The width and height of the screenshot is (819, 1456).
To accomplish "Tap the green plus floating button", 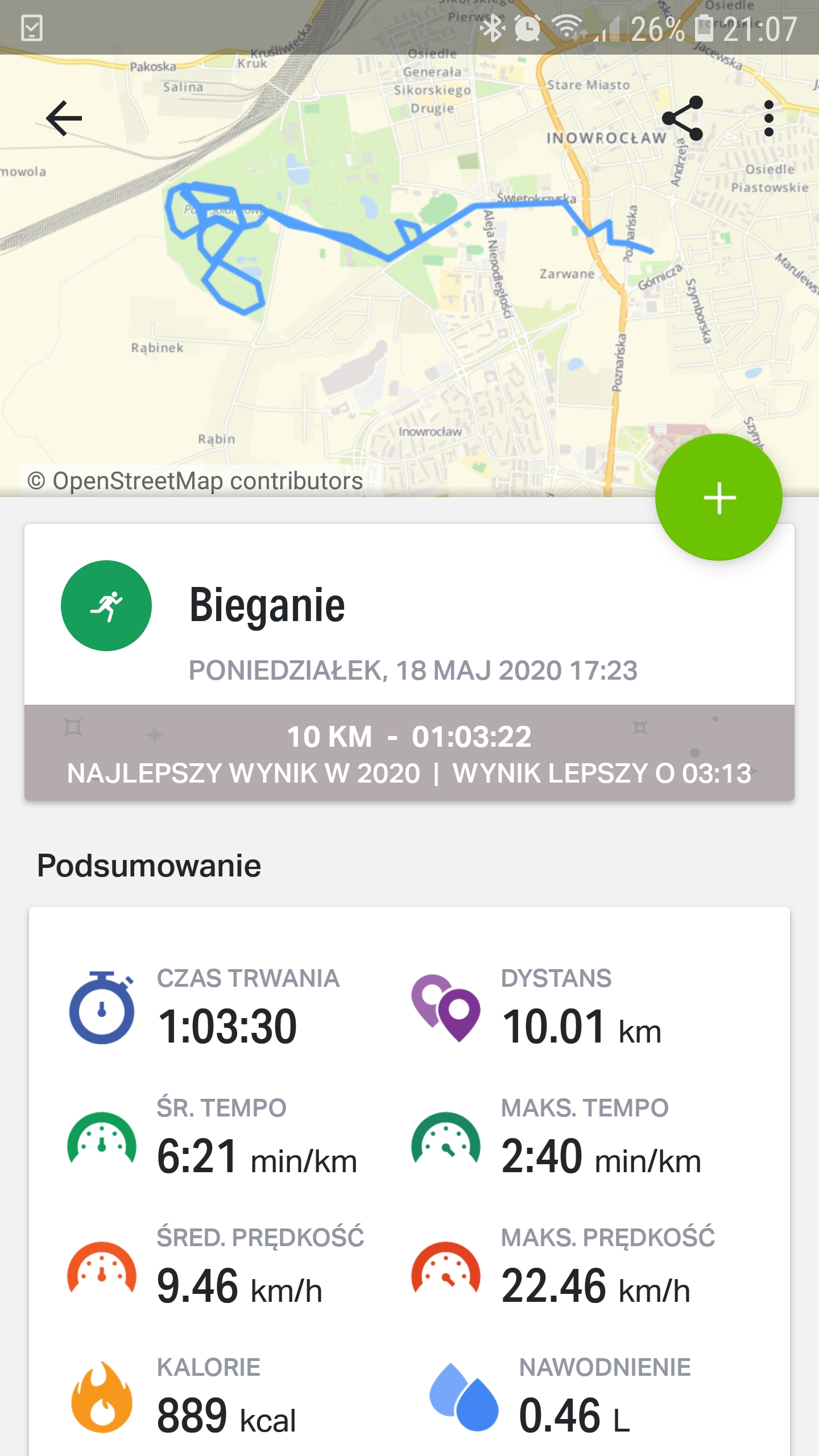I will click(719, 498).
